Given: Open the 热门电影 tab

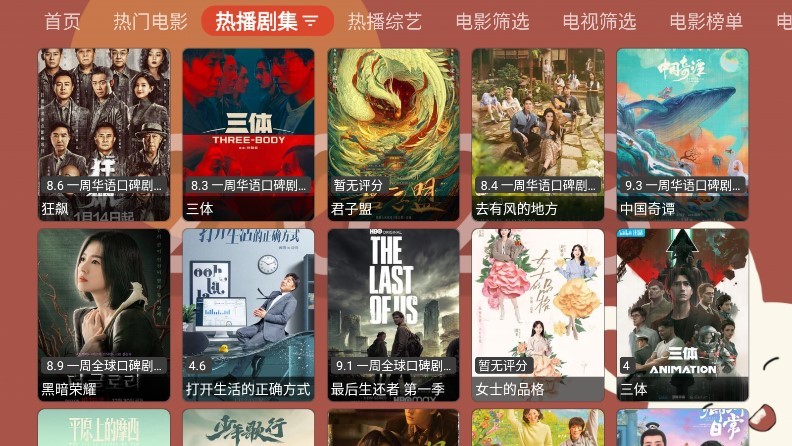Looking at the screenshot, I should tap(150, 21).
